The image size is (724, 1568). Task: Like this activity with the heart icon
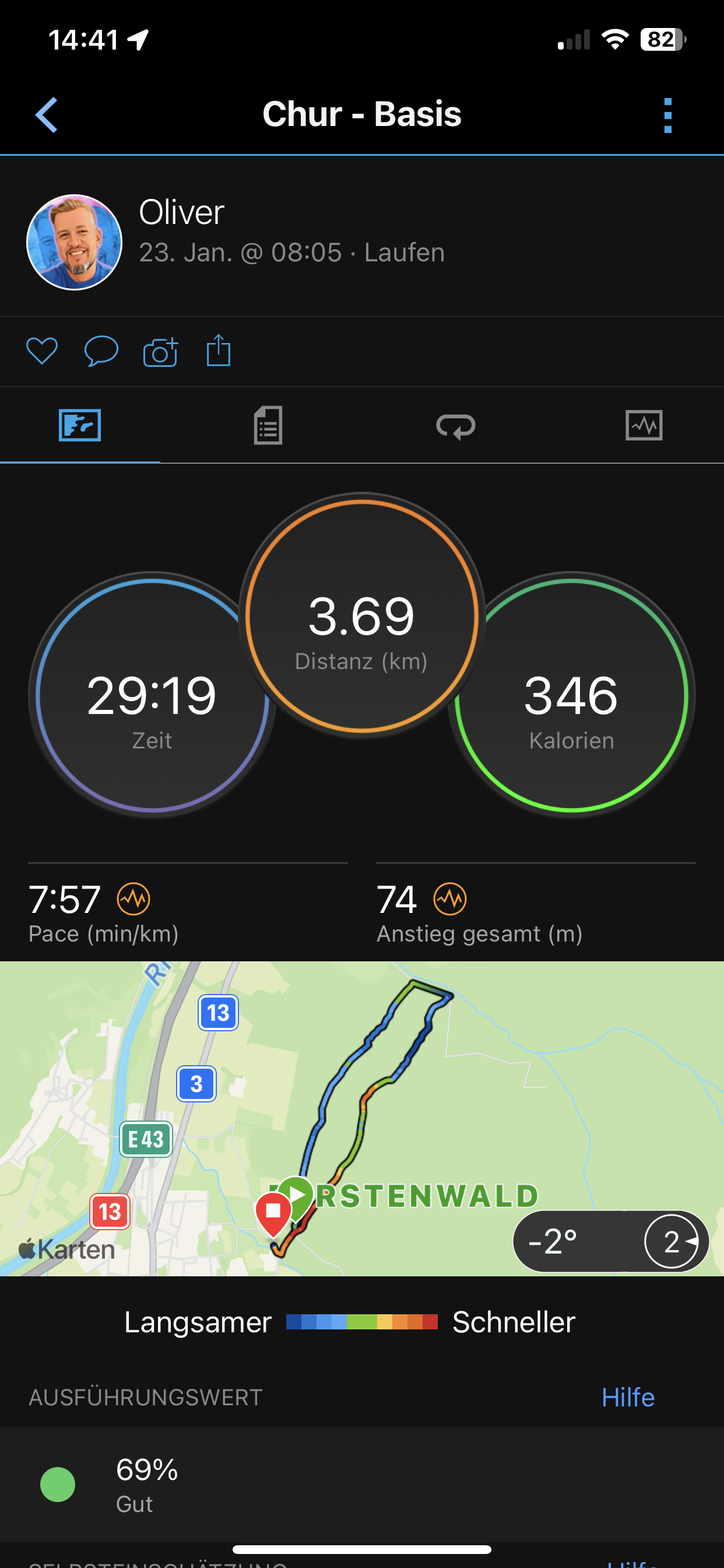(42, 351)
